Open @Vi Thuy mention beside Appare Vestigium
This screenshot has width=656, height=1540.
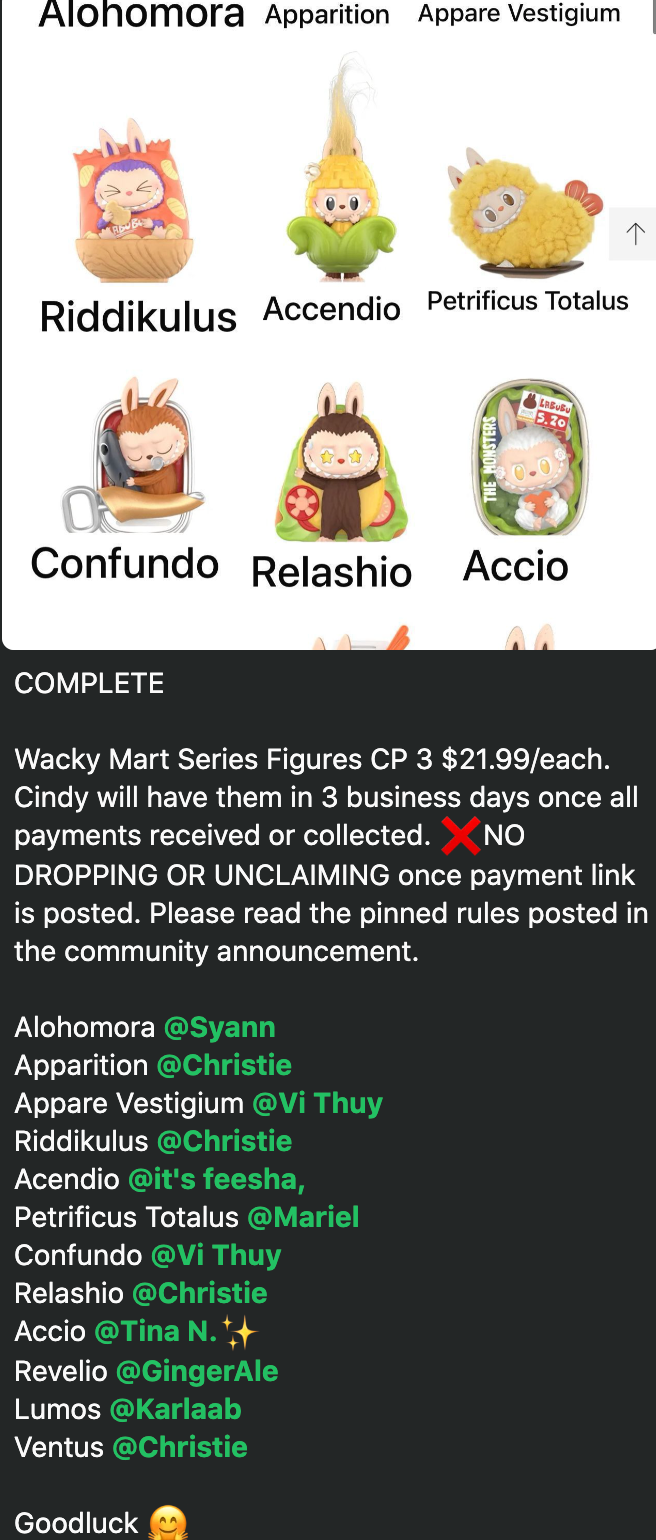tap(317, 1103)
